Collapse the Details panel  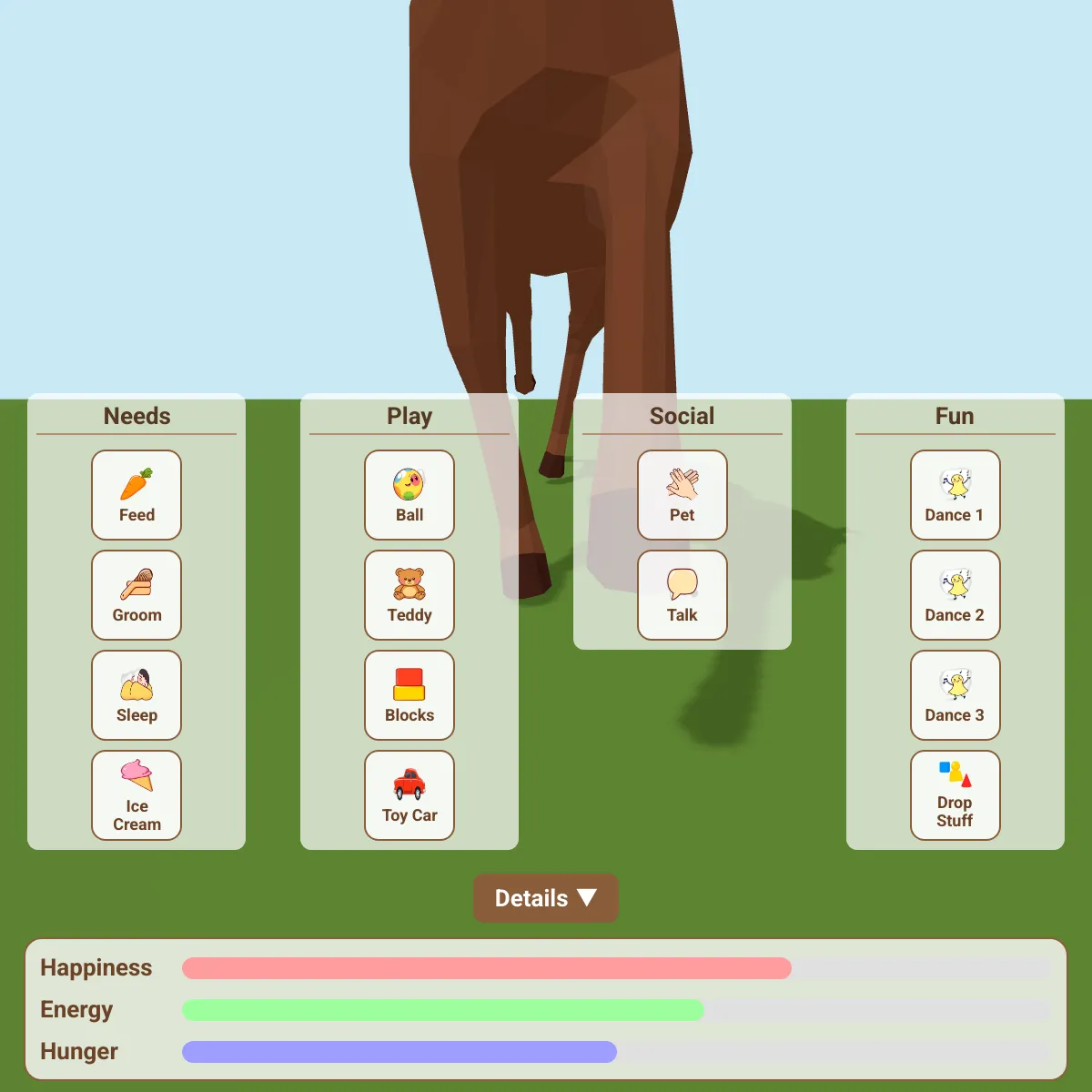coord(546,898)
